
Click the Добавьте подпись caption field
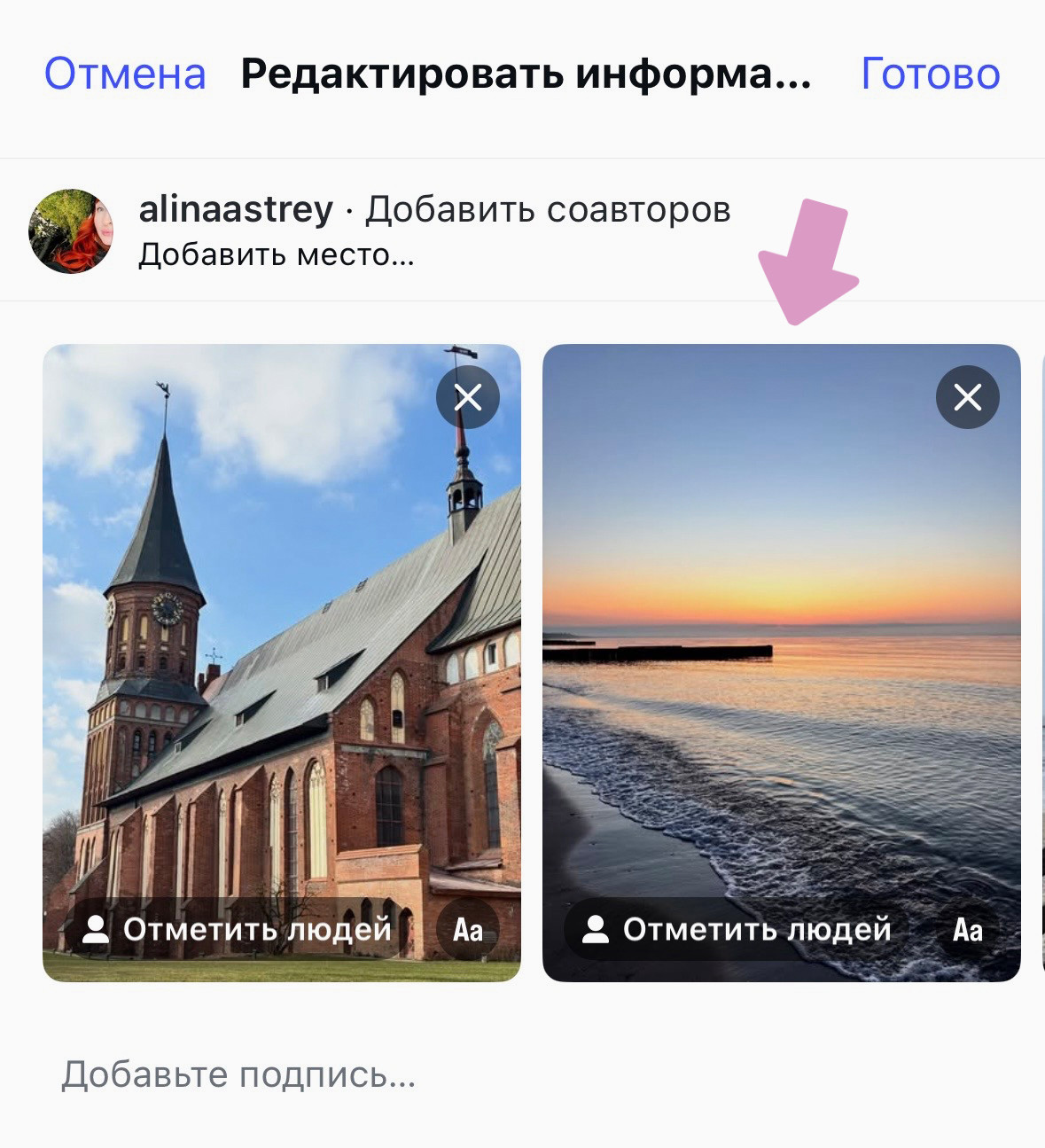click(239, 1075)
